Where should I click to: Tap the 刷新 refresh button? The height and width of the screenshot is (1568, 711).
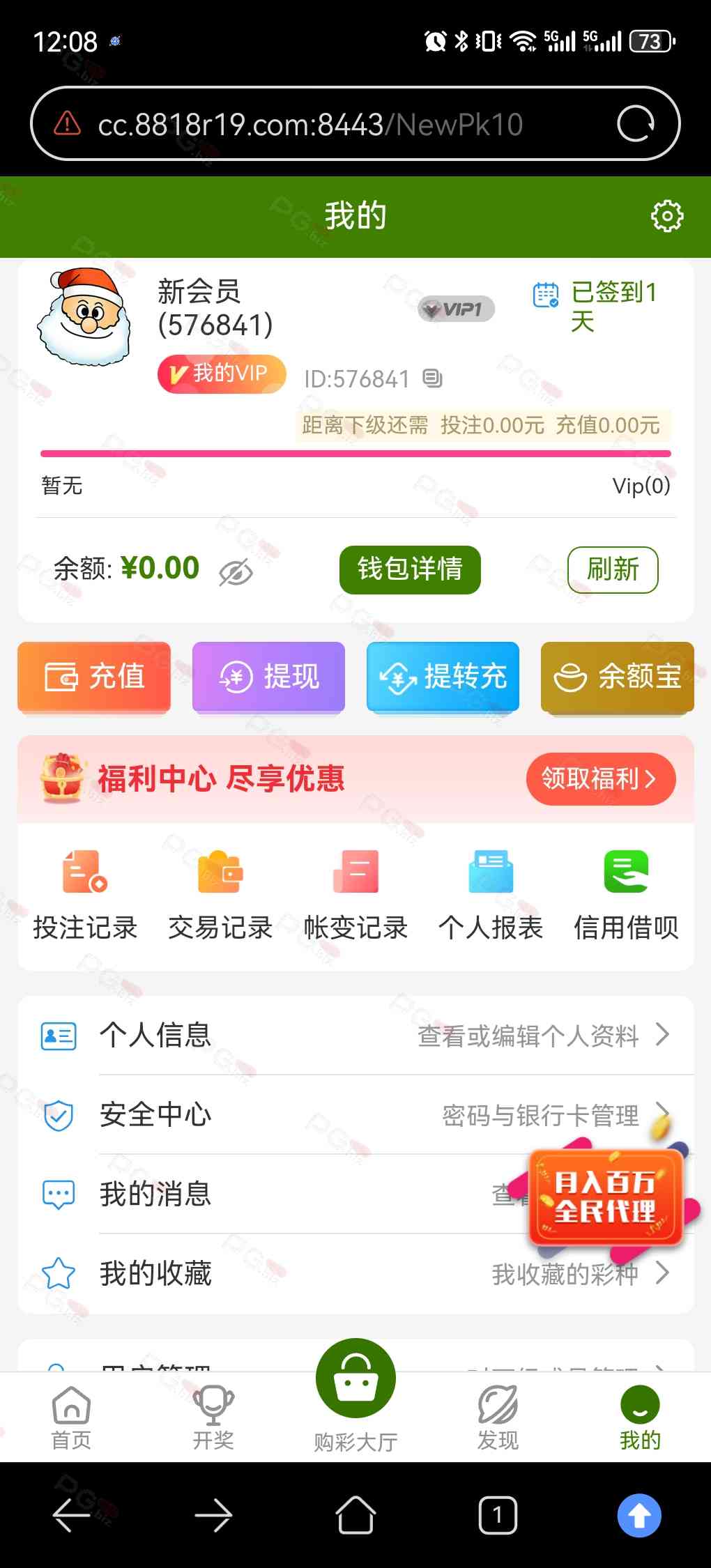pos(612,569)
